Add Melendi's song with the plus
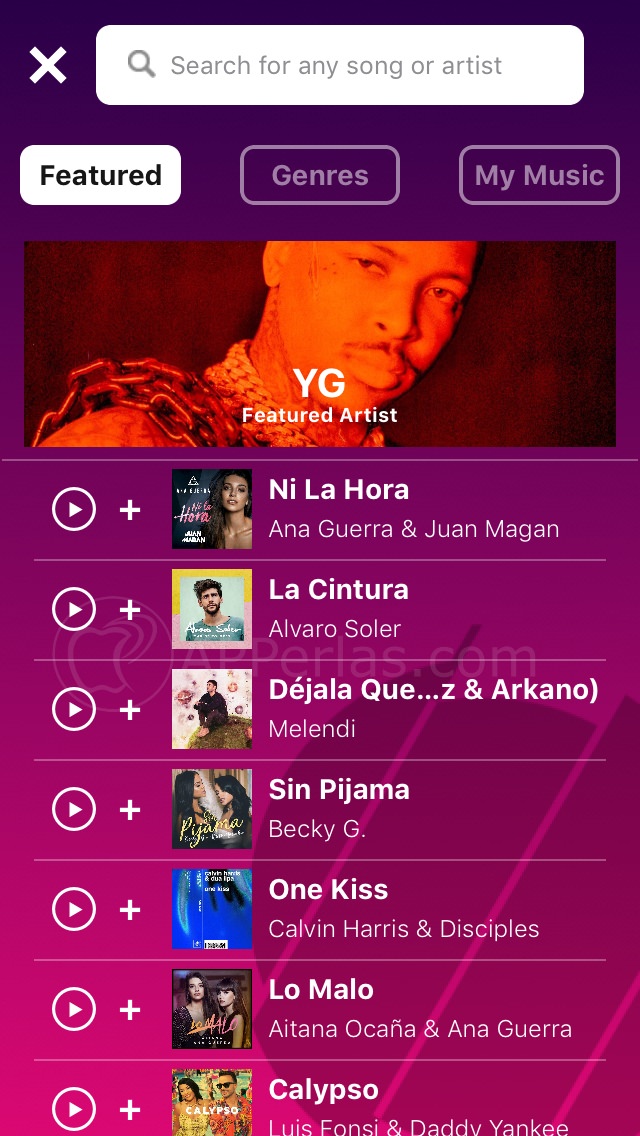 [x=130, y=710]
